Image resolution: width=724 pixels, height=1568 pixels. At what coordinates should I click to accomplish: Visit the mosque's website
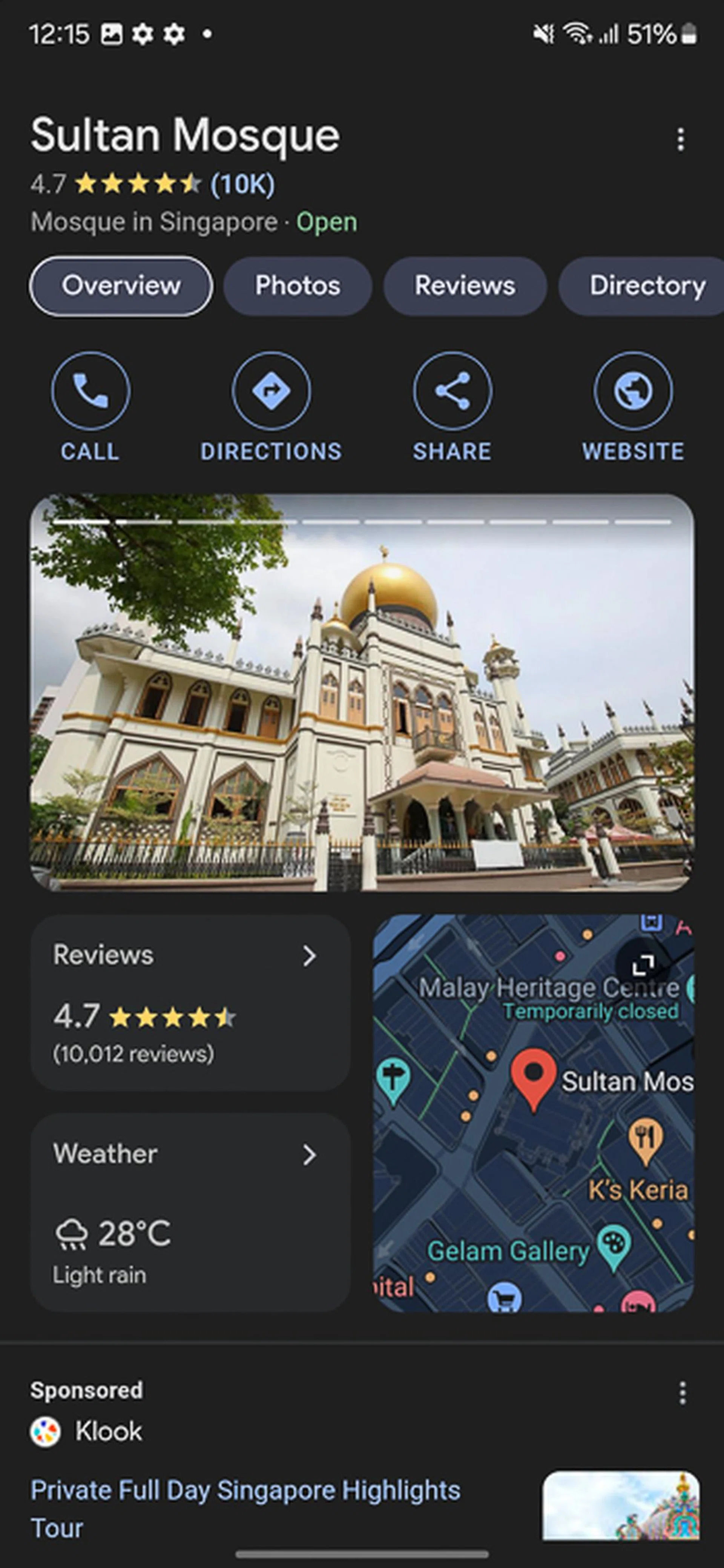coord(633,391)
